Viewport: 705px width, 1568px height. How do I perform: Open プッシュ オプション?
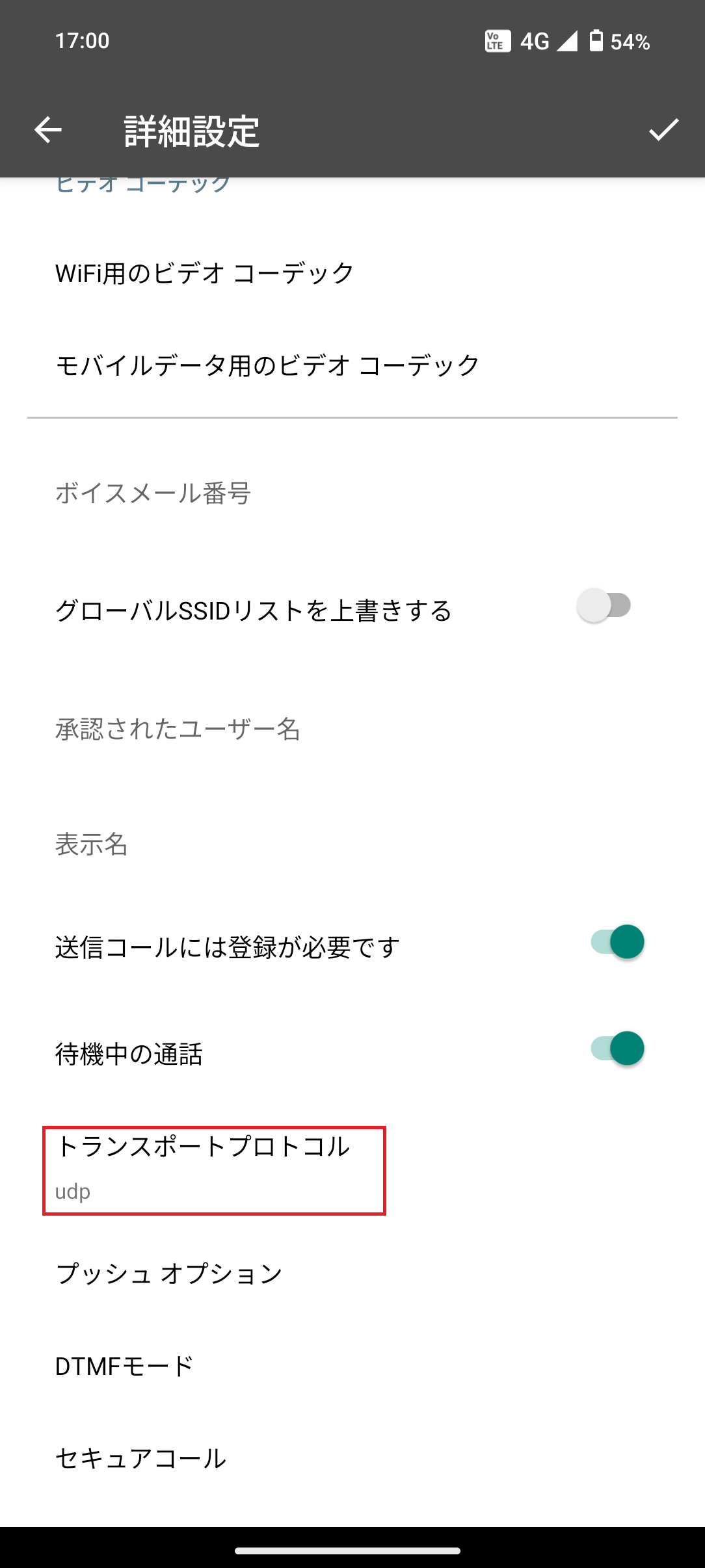(352, 1273)
